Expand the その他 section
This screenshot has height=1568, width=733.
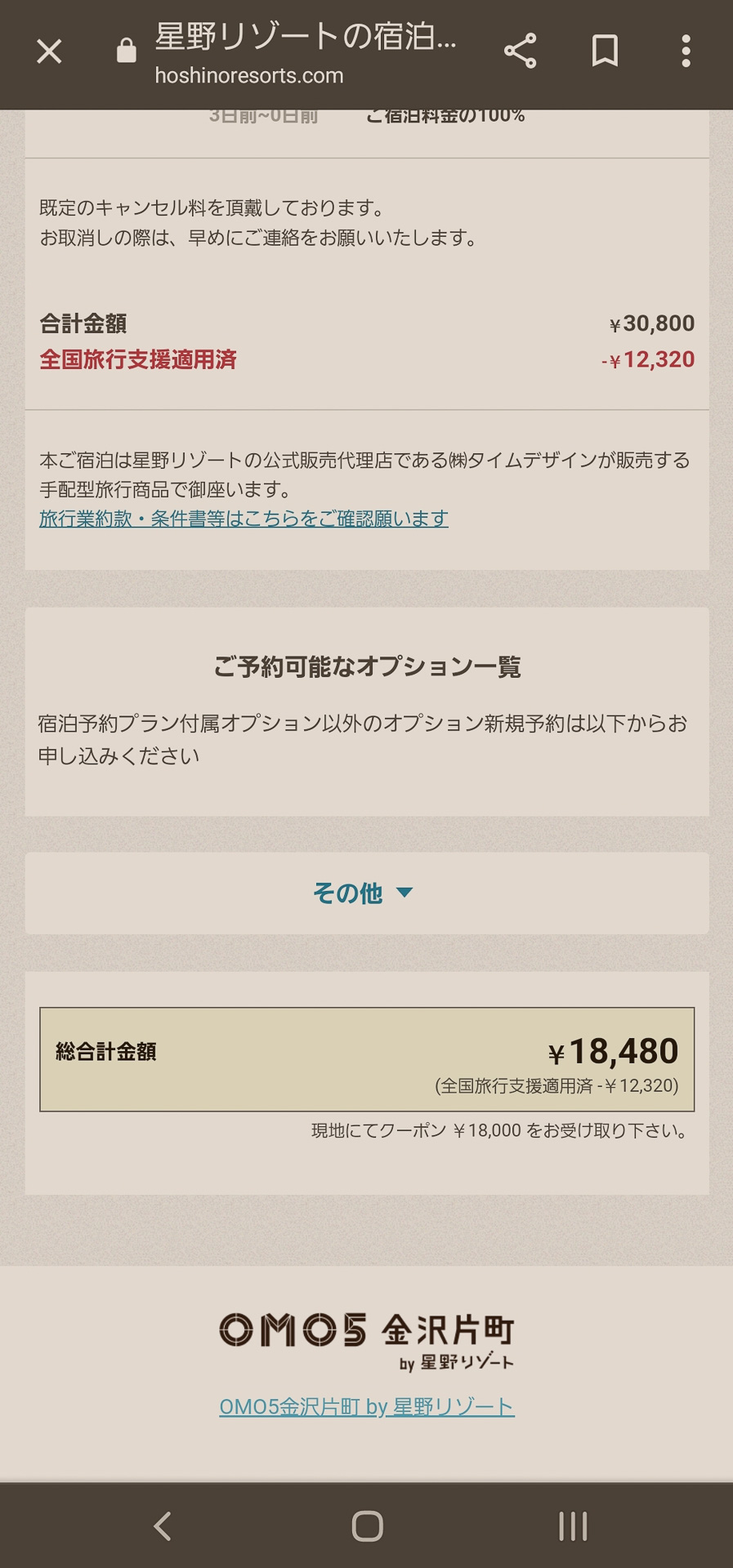364,893
